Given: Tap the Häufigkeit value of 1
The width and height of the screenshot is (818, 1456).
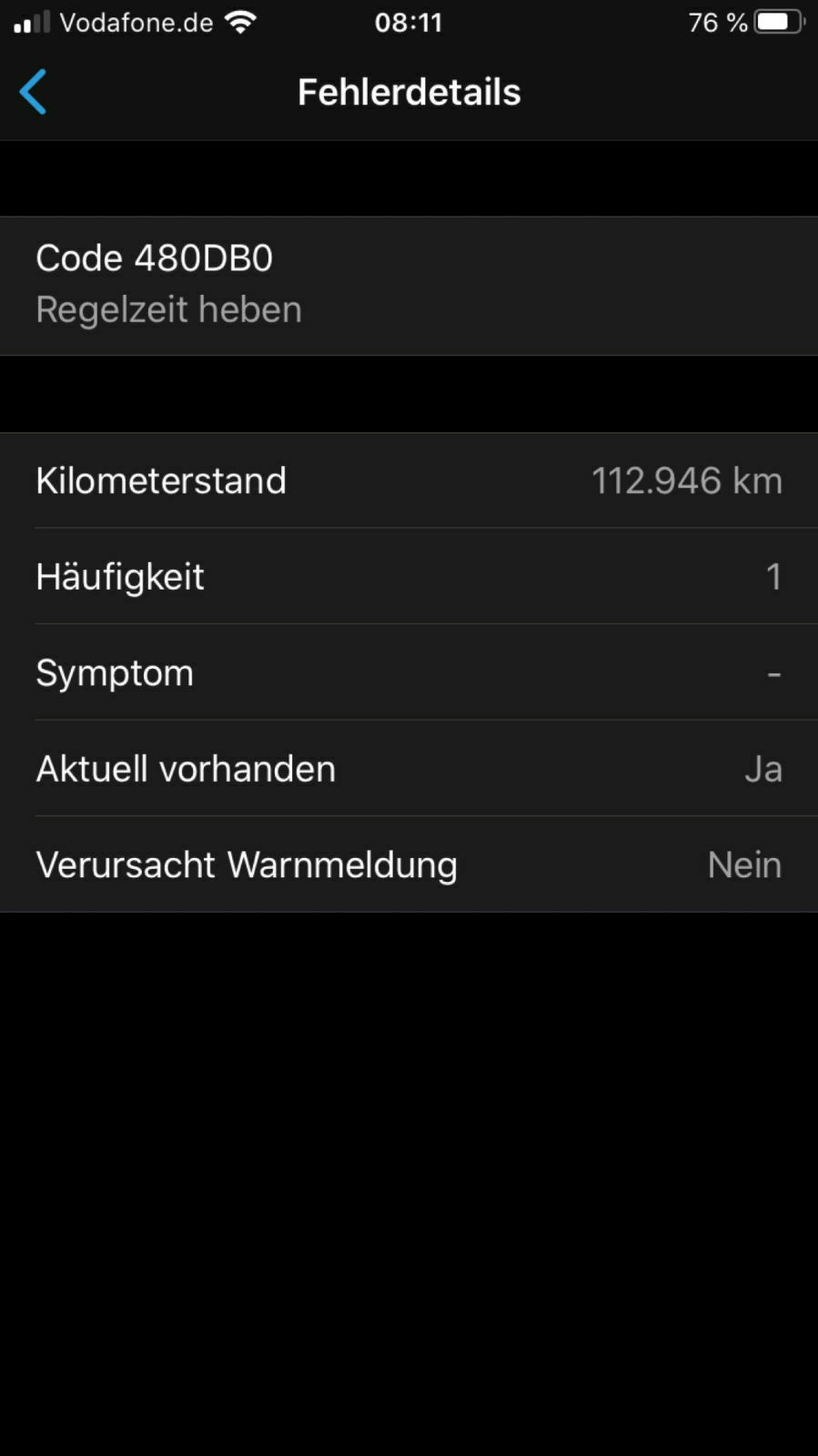Looking at the screenshot, I should (774, 577).
